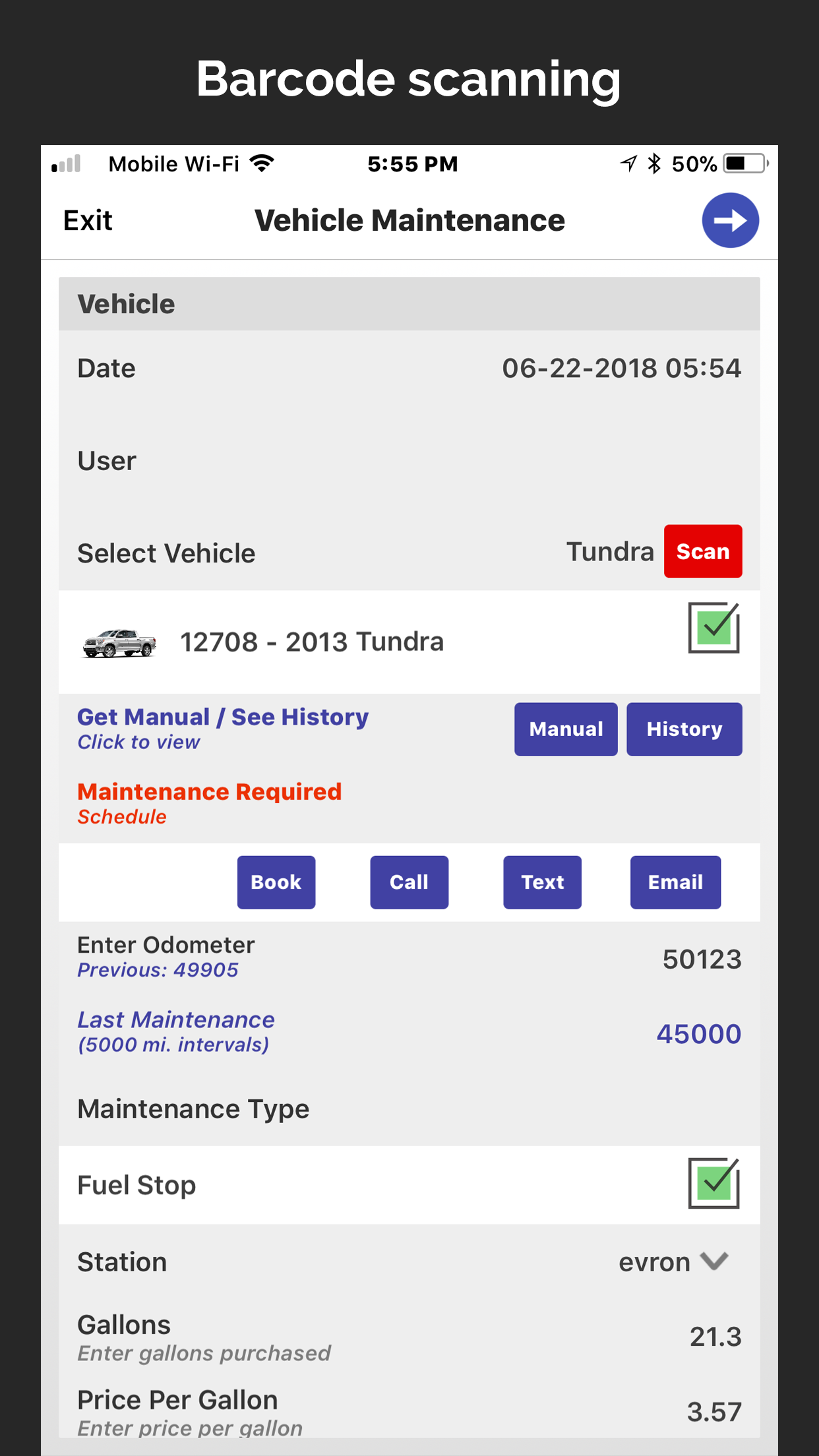The image size is (819, 1456).
Task: View the maintenance History
Action: [x=684, y=729]
